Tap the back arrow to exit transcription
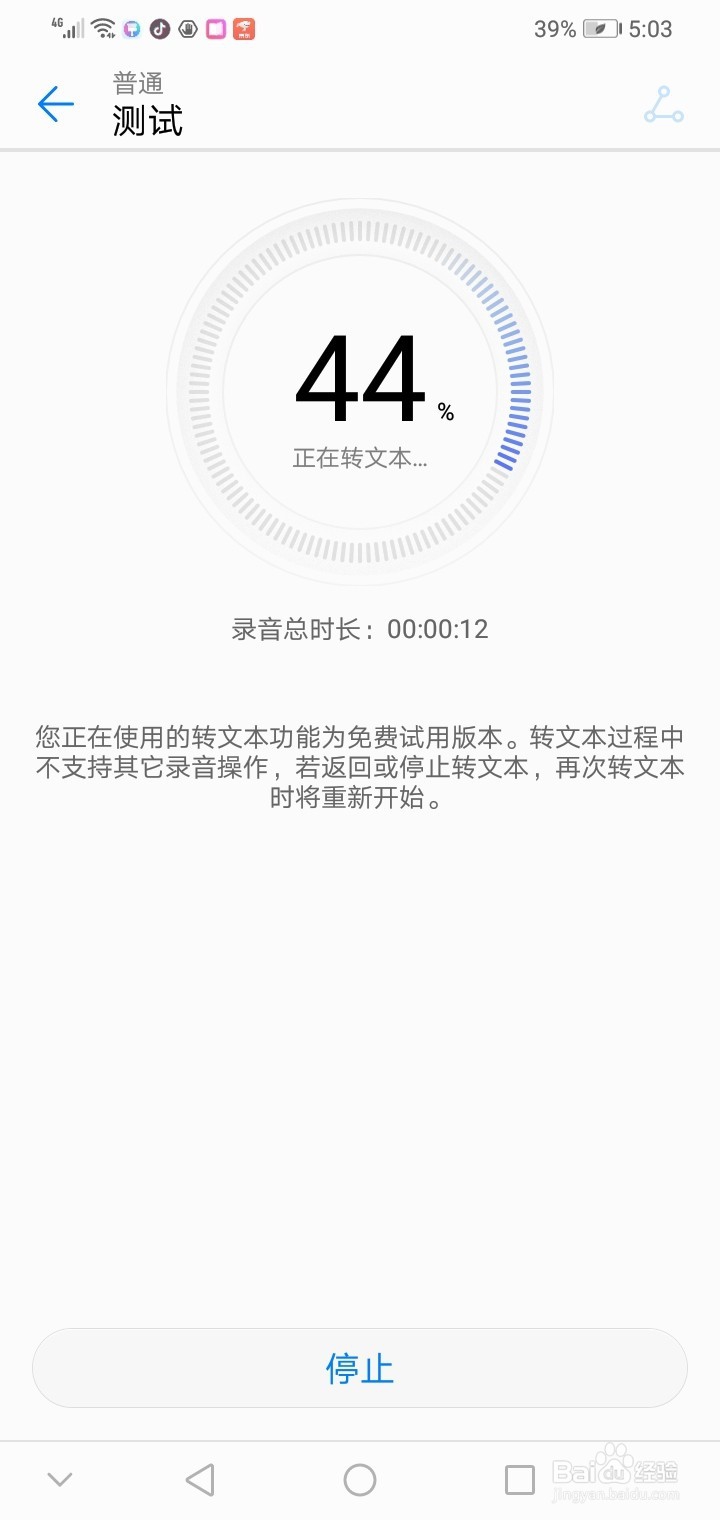 [55, 105]
